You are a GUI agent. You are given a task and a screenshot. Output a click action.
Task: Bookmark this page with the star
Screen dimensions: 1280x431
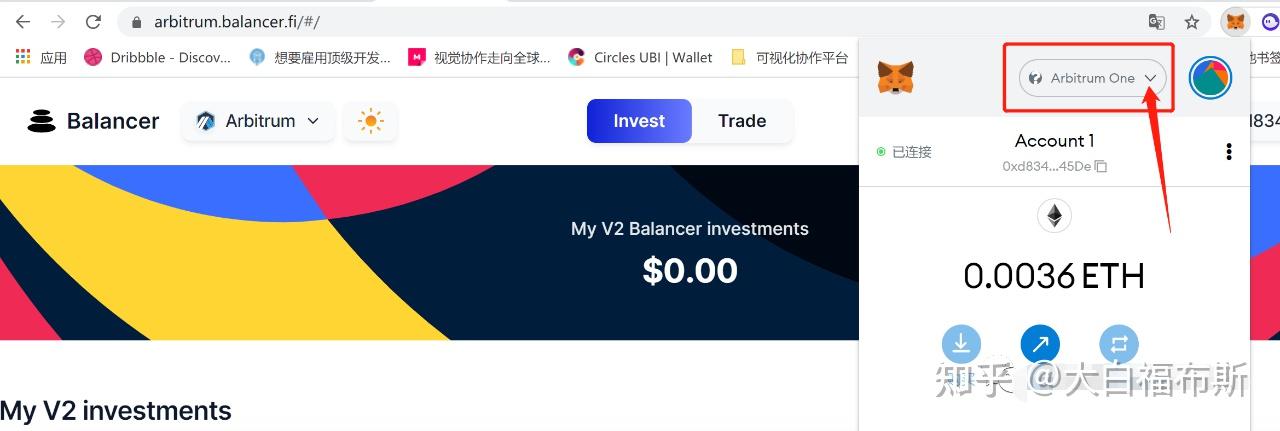point(1192,21)
